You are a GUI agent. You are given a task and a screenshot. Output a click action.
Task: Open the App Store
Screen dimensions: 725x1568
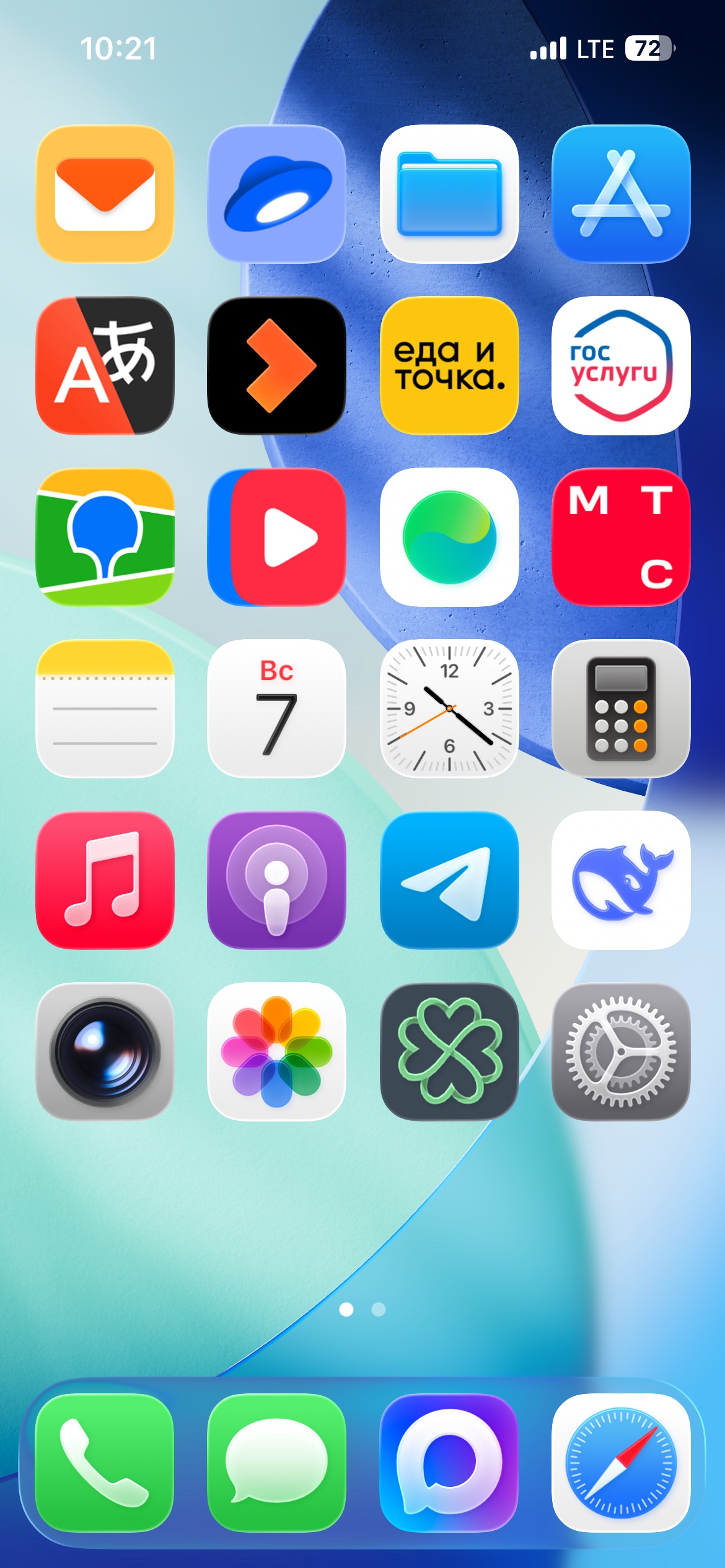[x=620, y=194]
